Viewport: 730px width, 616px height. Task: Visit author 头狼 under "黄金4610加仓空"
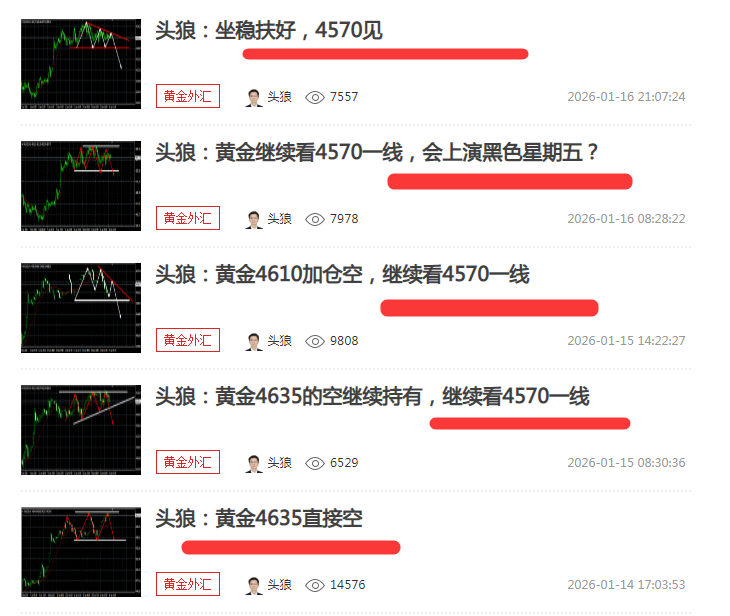tap(269, 341)
